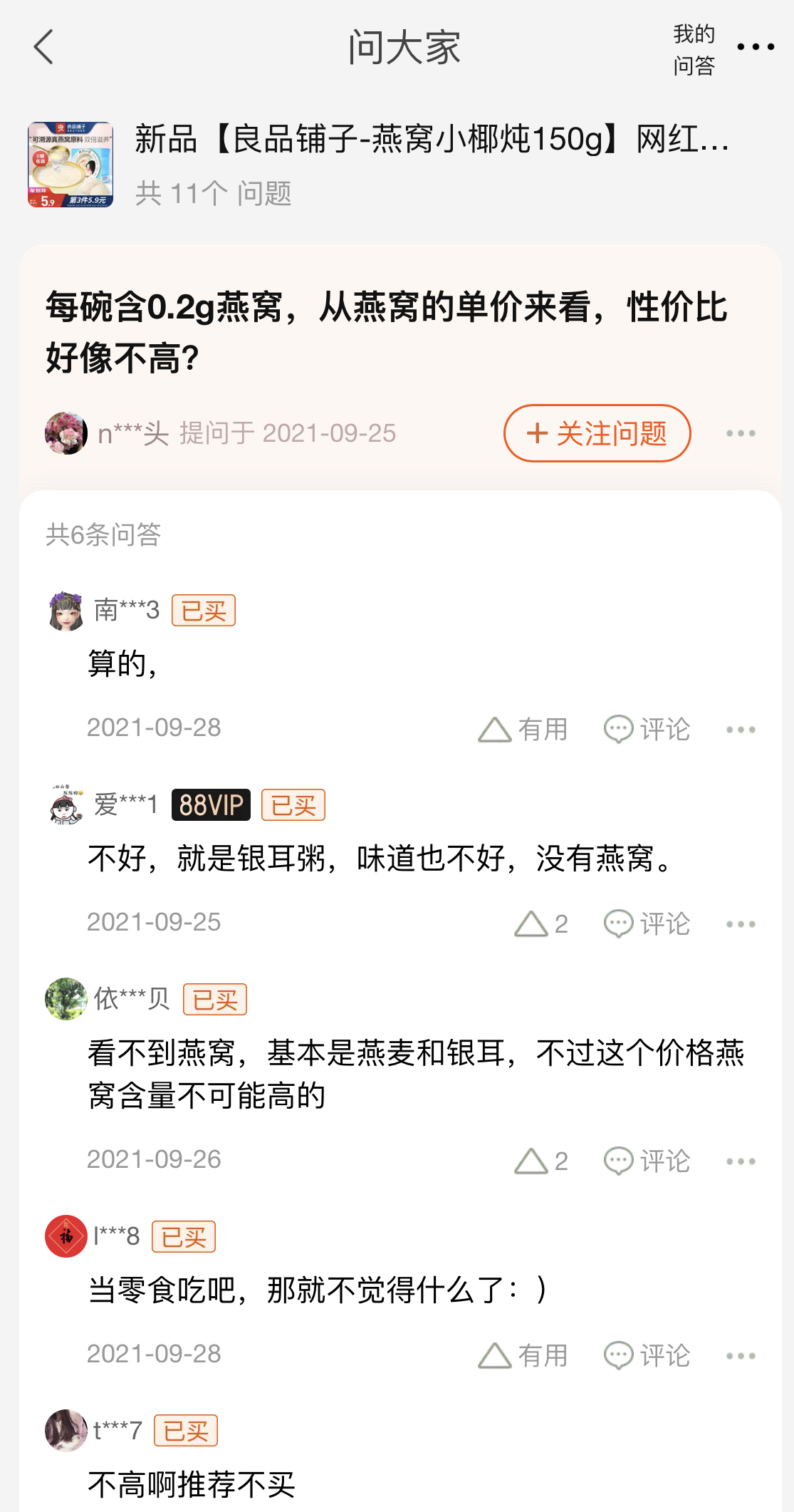Mark 南***3's answer as 有用
The width and height of the screenshot is (794, 1512).
[523, 729]
